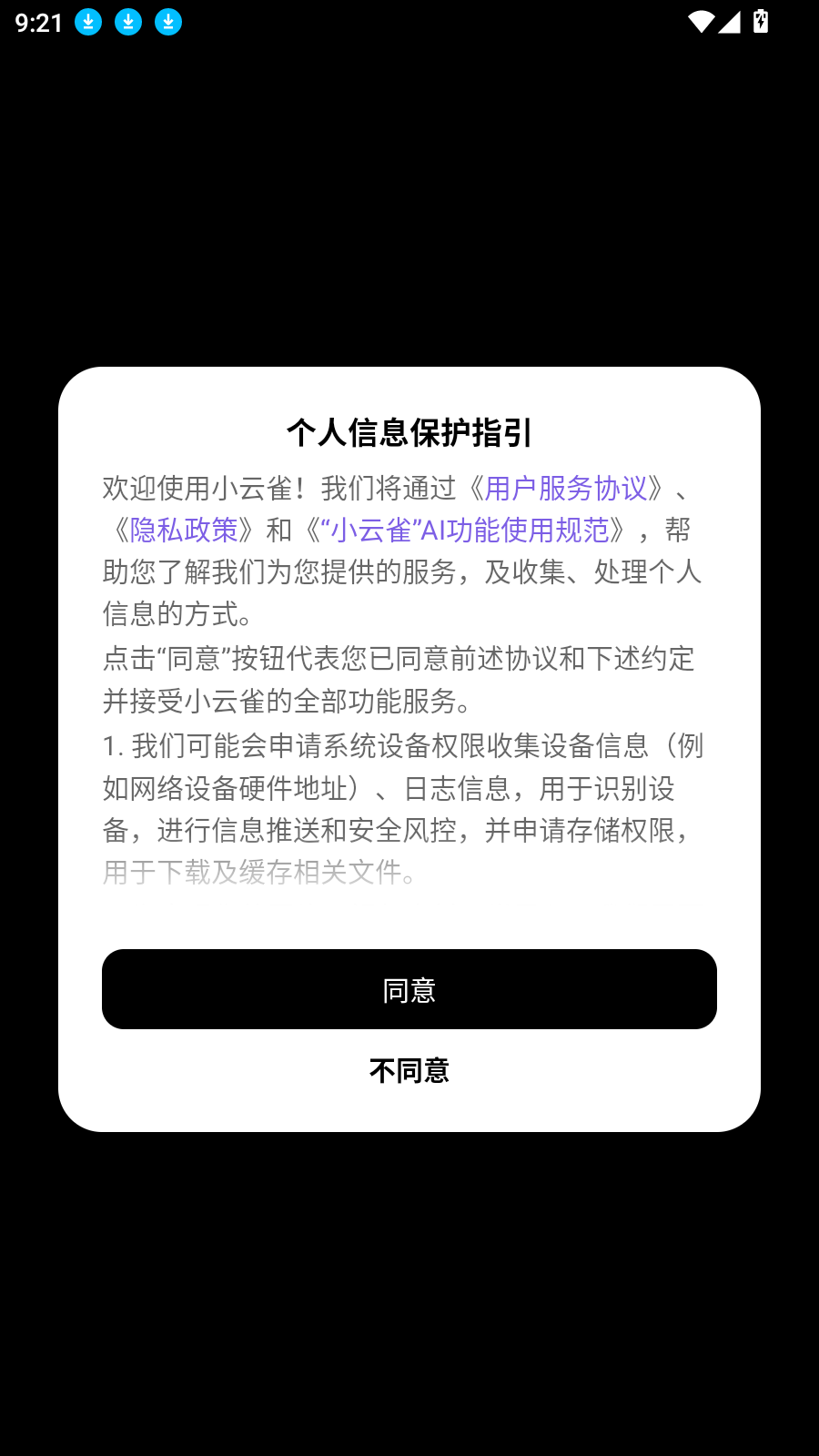The image size is (819, 1456).
Task: Tap the charging battery icon
Action: click(x=761, y=21)
